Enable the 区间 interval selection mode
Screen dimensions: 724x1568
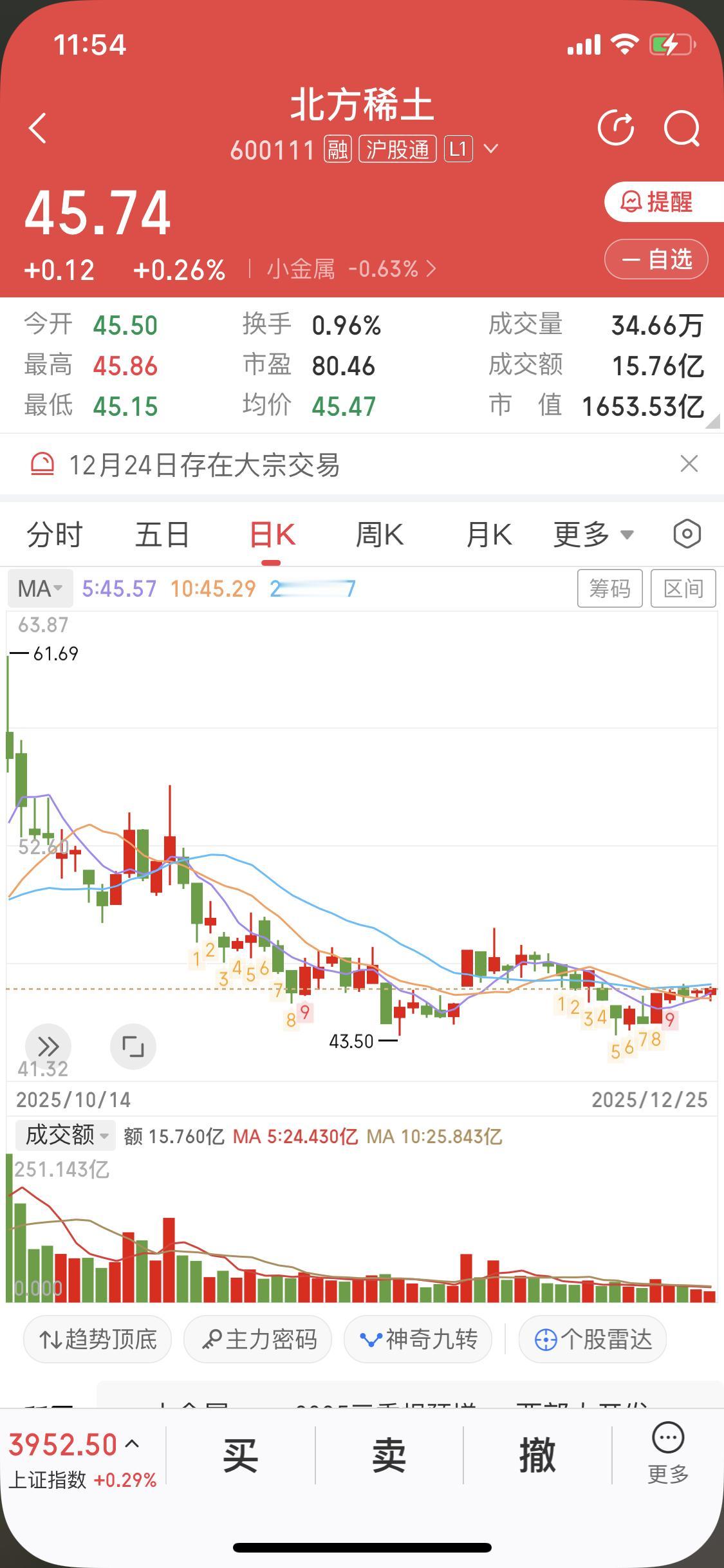pos(683,588)
